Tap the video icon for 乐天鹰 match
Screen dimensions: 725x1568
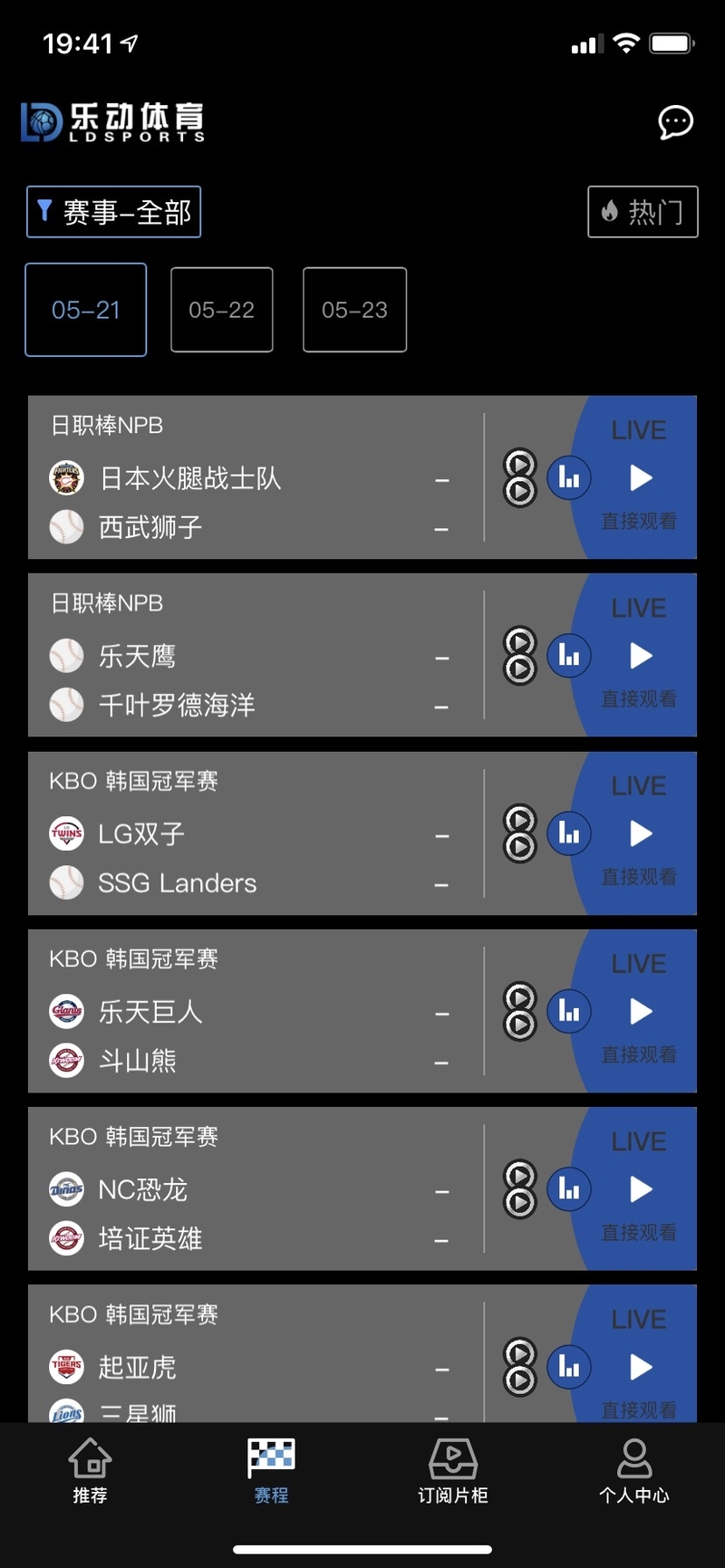coord(520,656)
